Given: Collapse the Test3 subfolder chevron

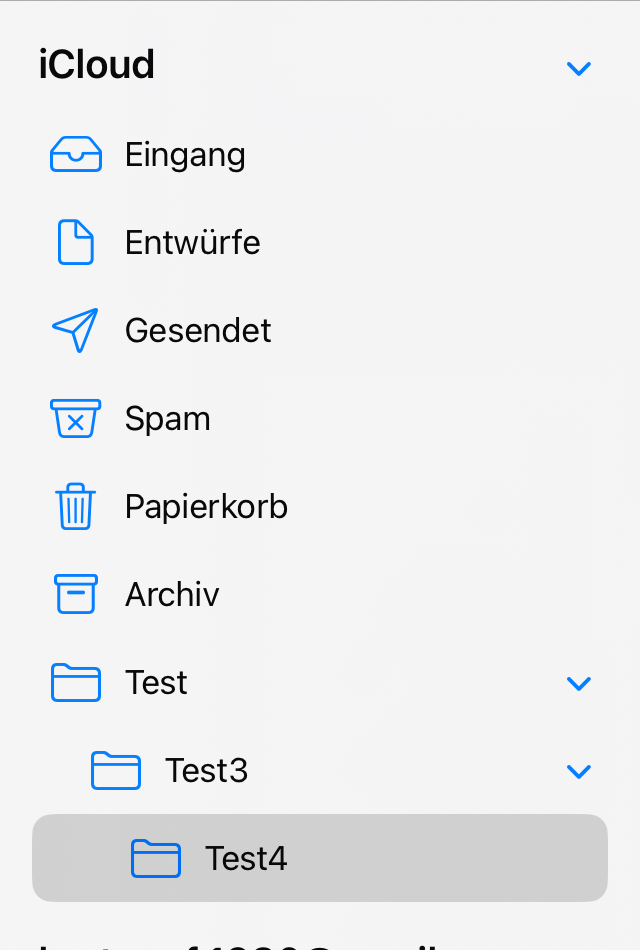Looking at the screenshot, I should 579,772.
